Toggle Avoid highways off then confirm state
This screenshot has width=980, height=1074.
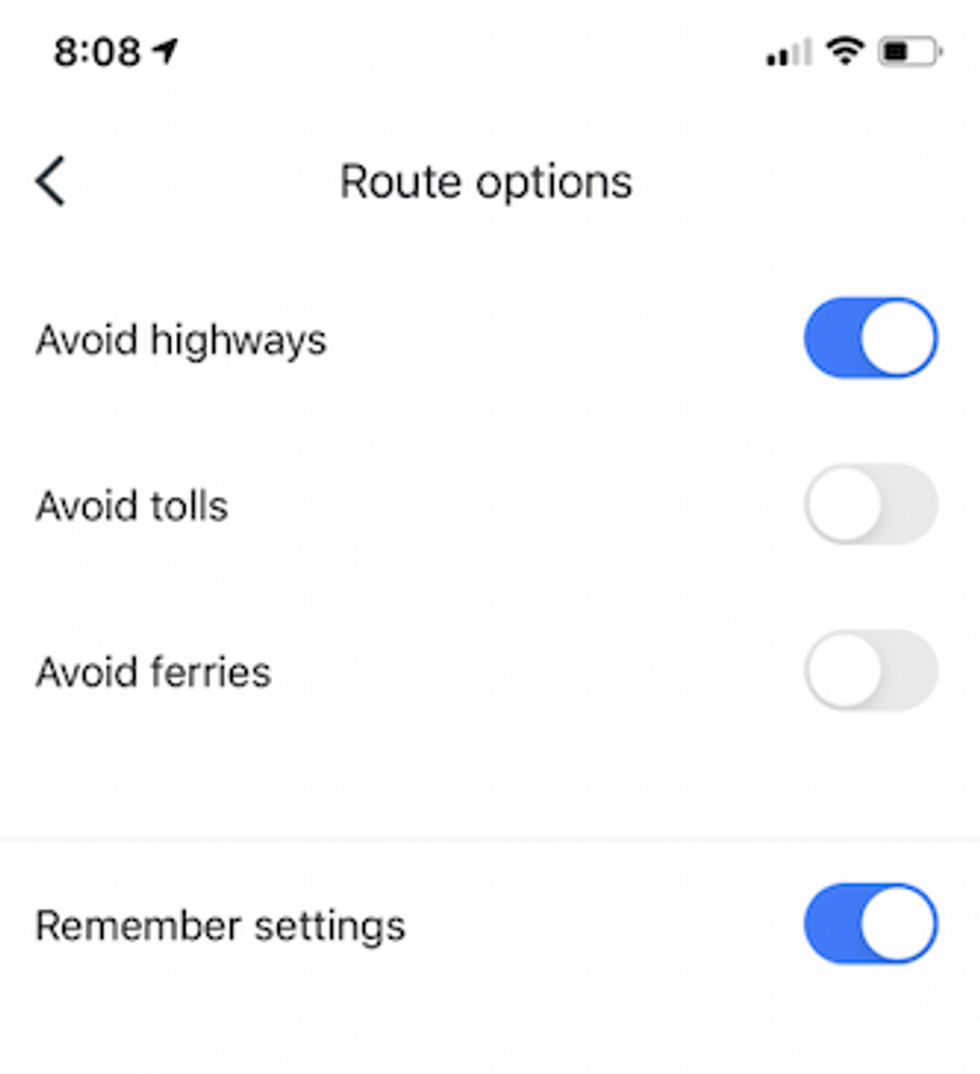[870, 338]
